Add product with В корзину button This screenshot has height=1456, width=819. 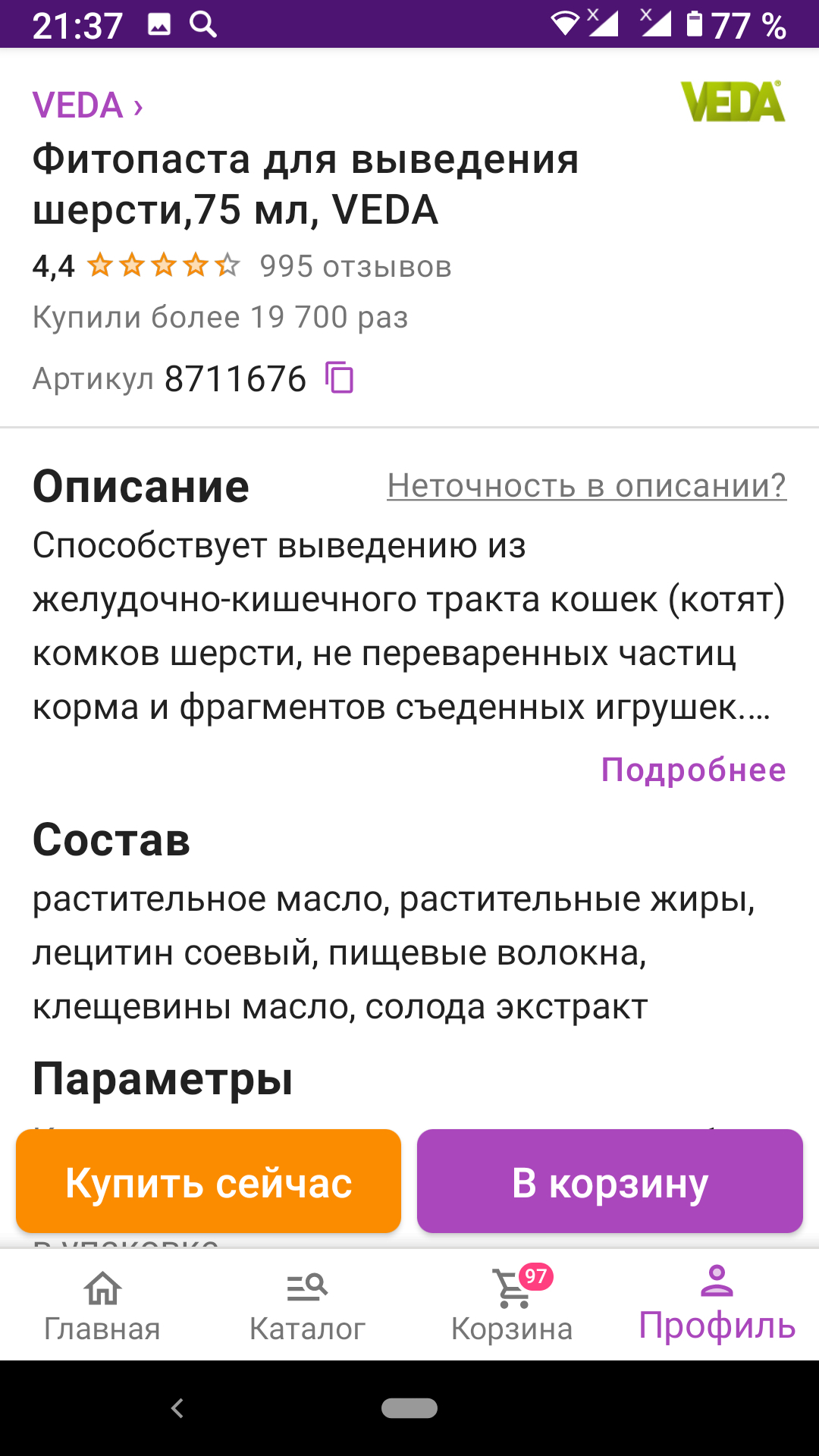[x=610, y=1181]
